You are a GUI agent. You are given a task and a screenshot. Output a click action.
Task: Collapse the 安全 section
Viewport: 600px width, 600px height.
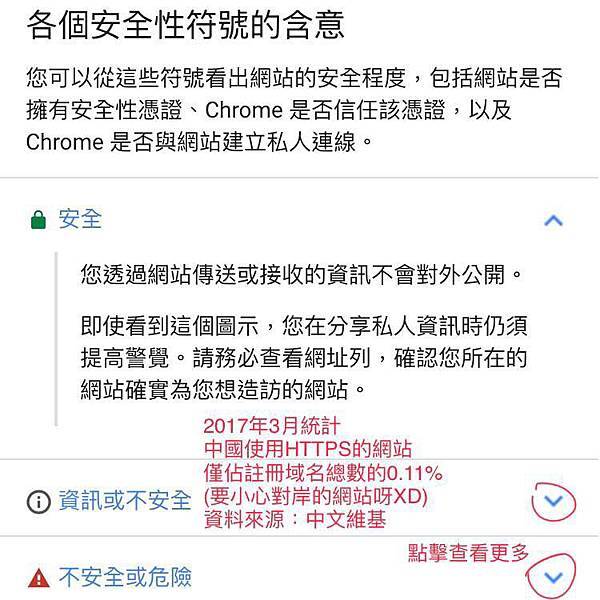coord(553,220)
